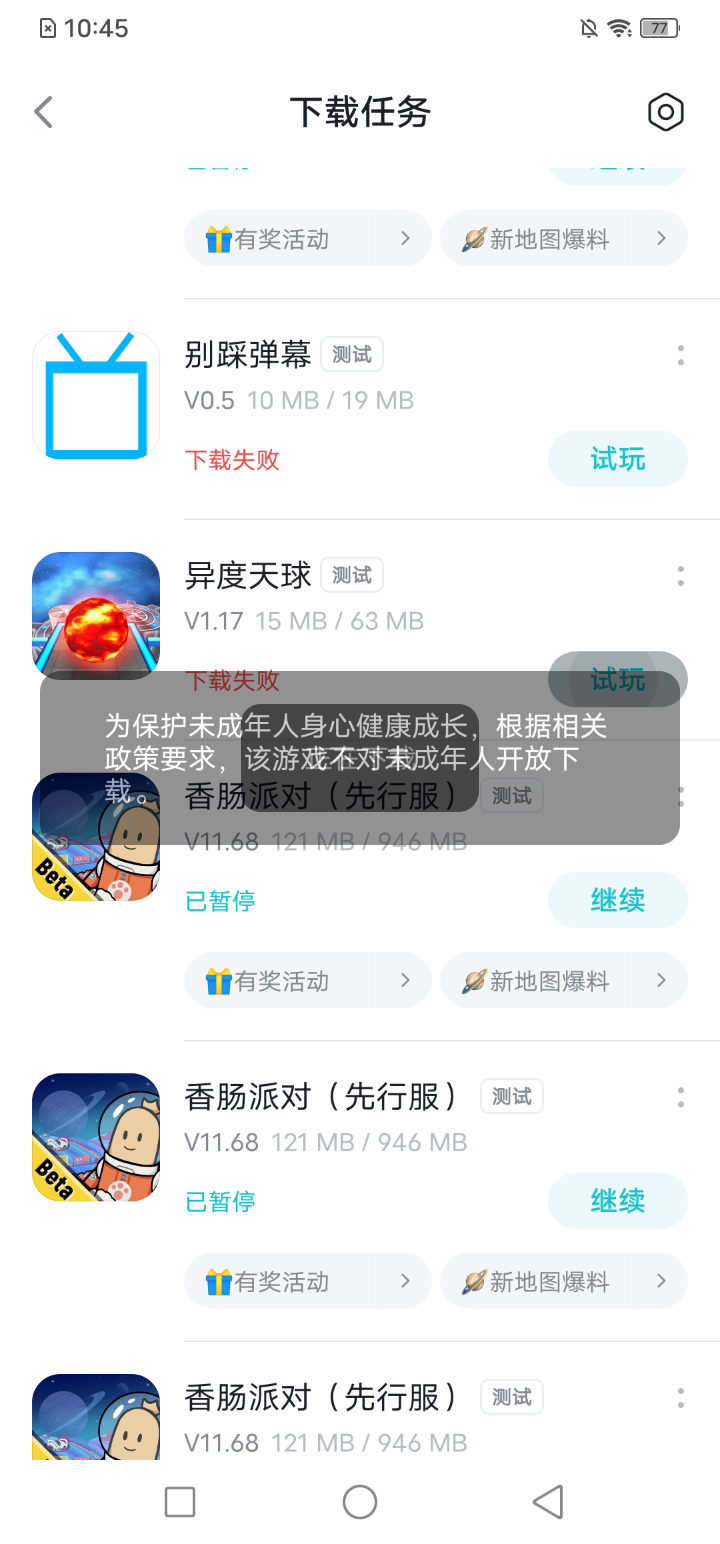Go to the system home screen
The height and width of the screenshot is (1544, 720).
pos(360,1501)
